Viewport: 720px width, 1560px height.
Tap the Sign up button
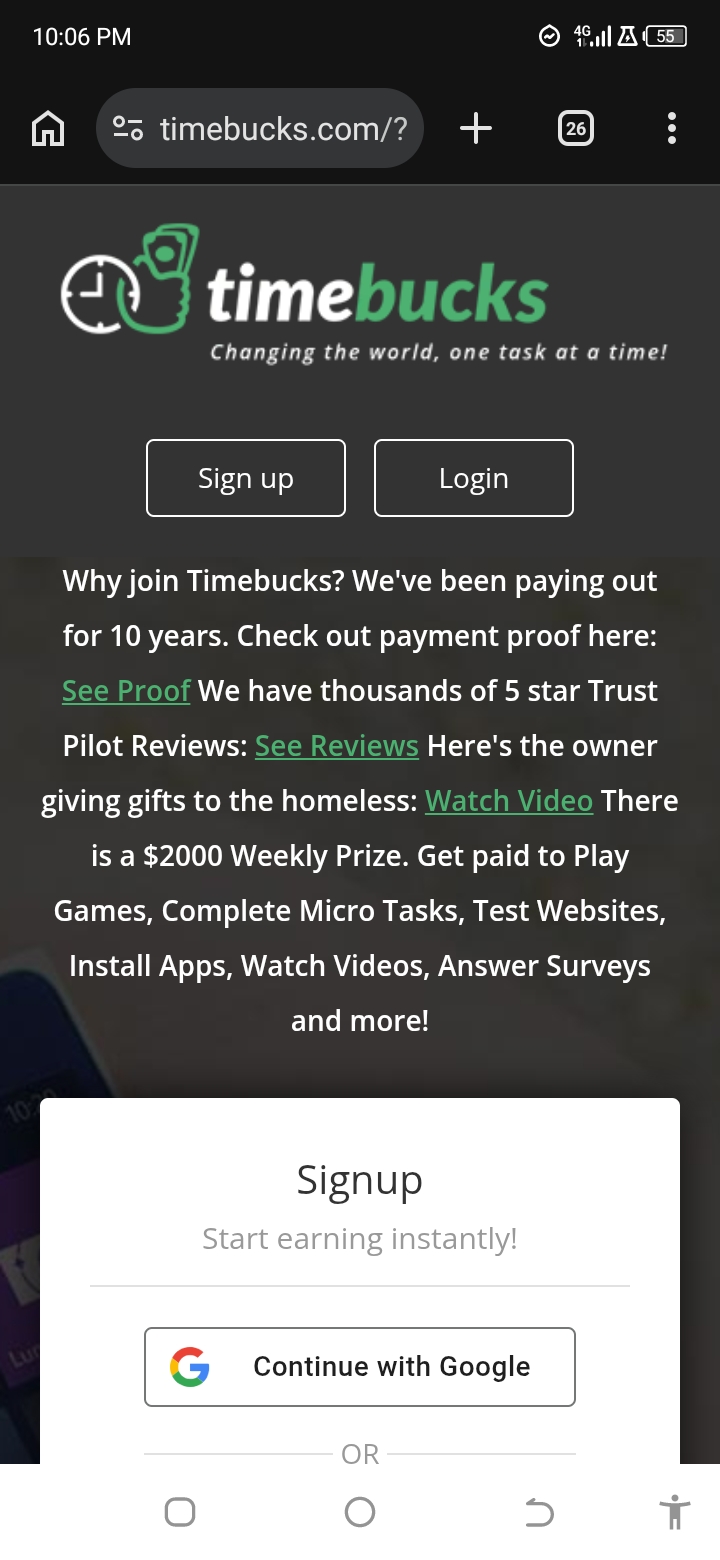246,478
